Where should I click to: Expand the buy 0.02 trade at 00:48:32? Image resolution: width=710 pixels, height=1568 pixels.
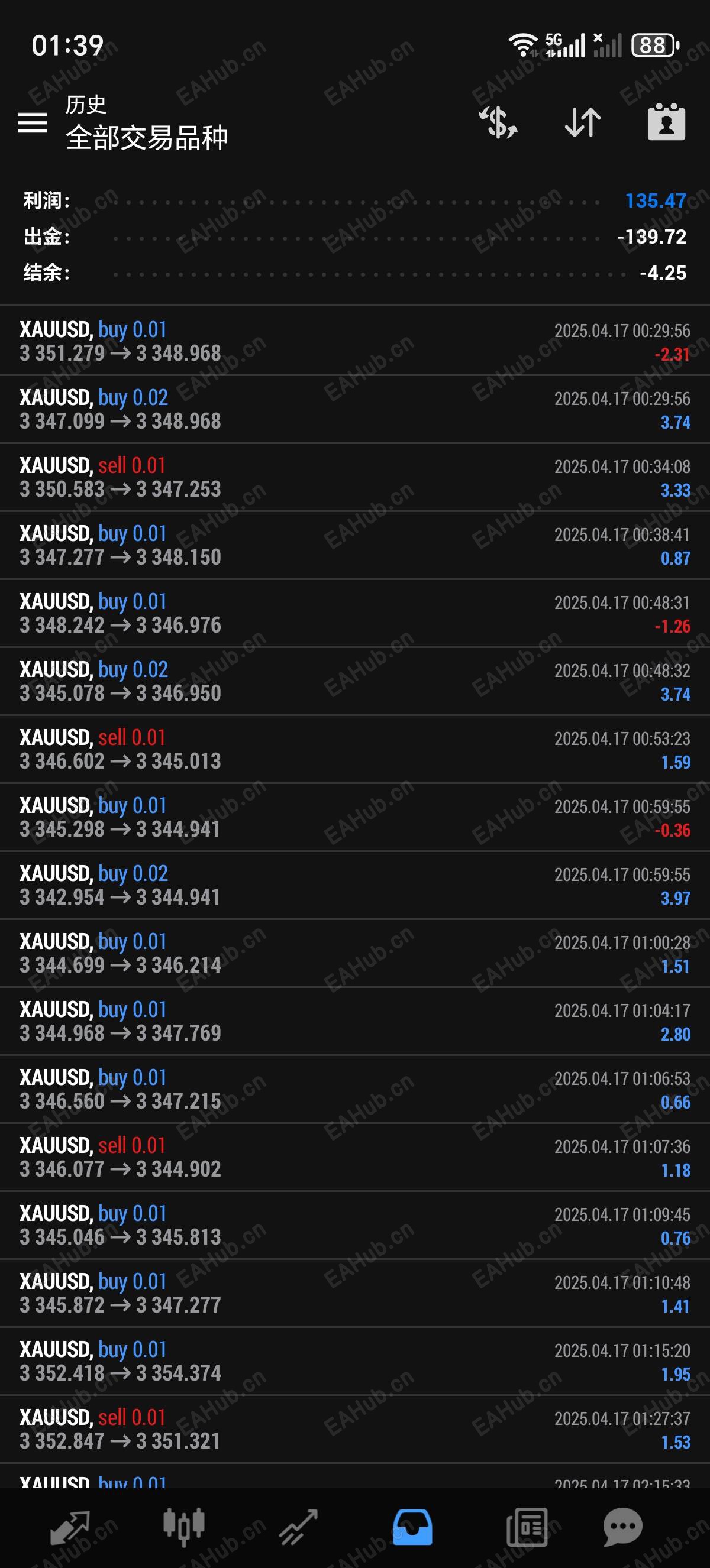355,681
